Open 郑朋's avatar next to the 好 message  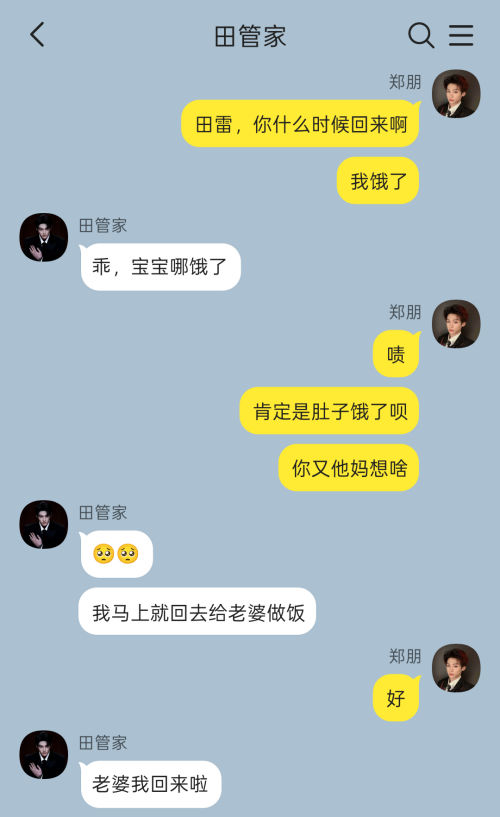[x=456, y=668]
